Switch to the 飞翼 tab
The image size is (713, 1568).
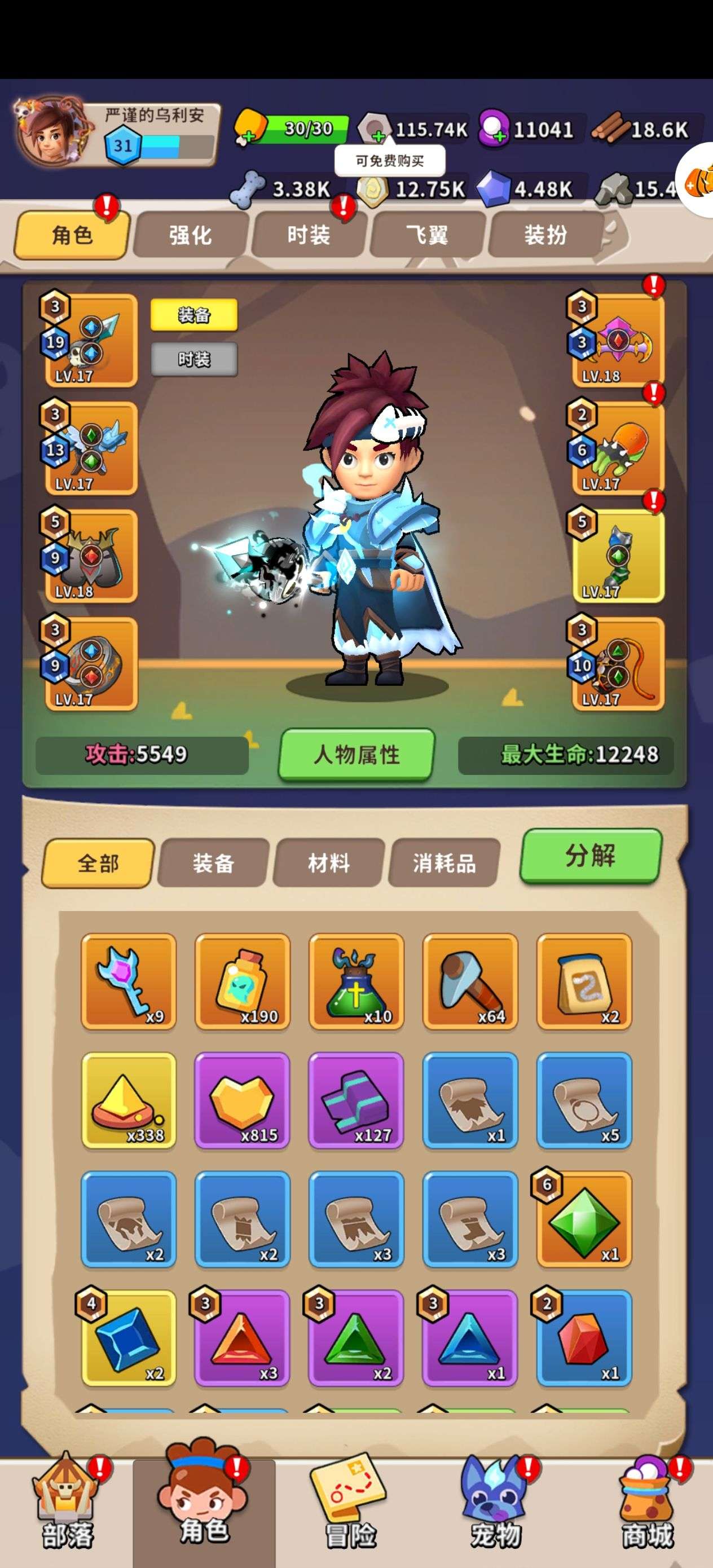pos(427,235)
